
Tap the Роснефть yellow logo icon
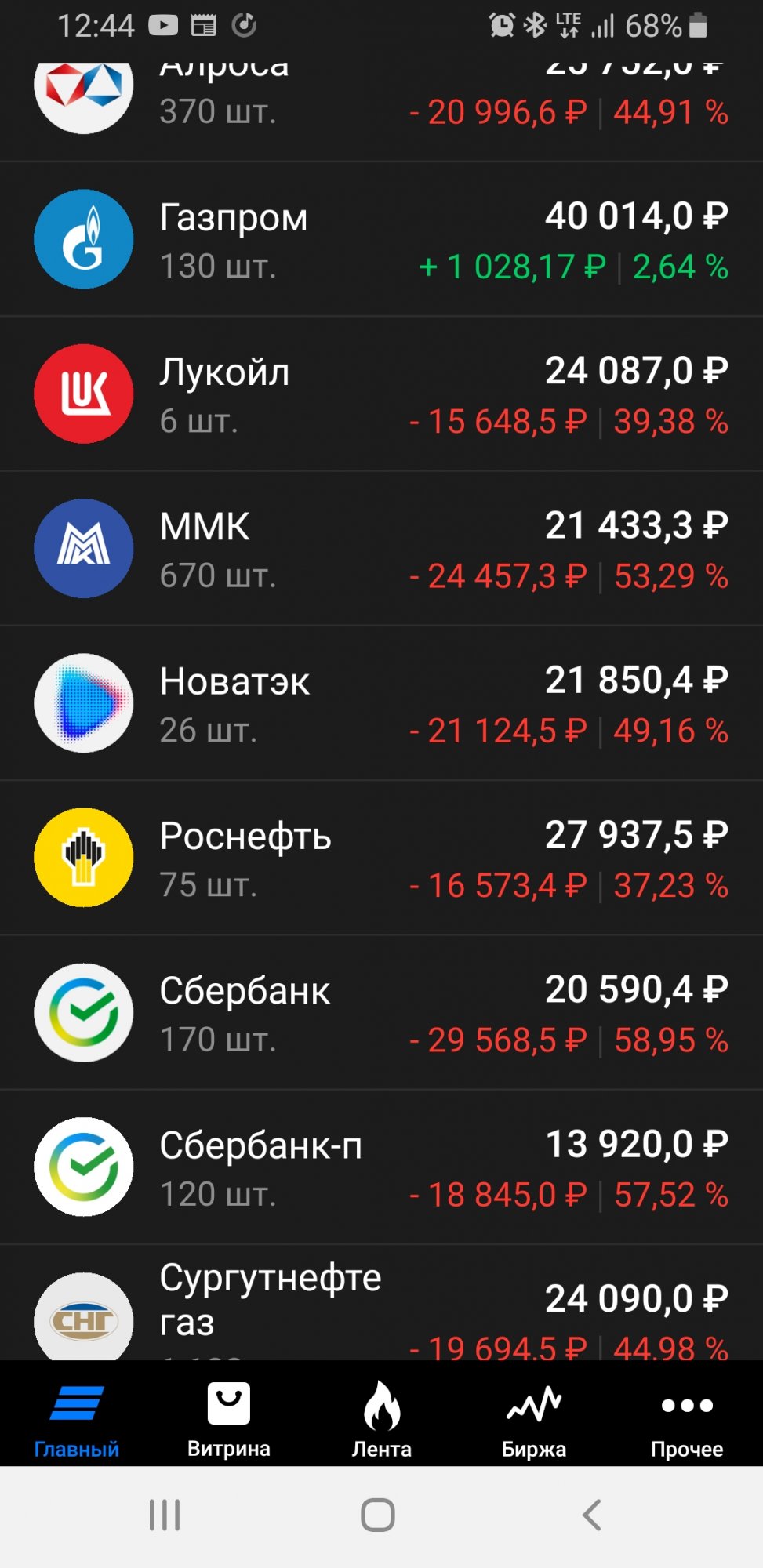click(x=83, y=857)
